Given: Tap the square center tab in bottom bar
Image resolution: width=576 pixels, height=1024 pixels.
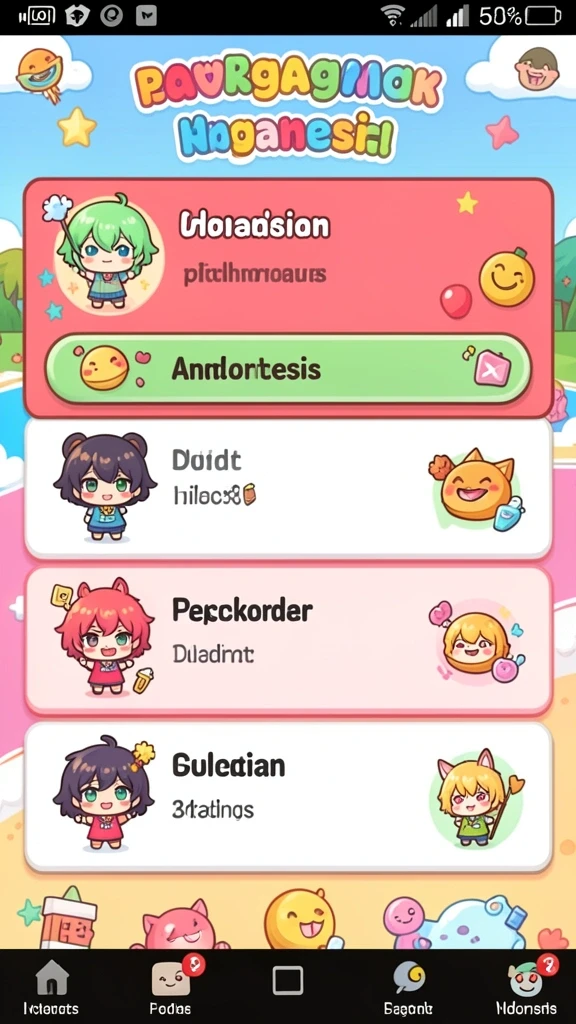Looking at the screenshot, I should click(x=287, y=980).
